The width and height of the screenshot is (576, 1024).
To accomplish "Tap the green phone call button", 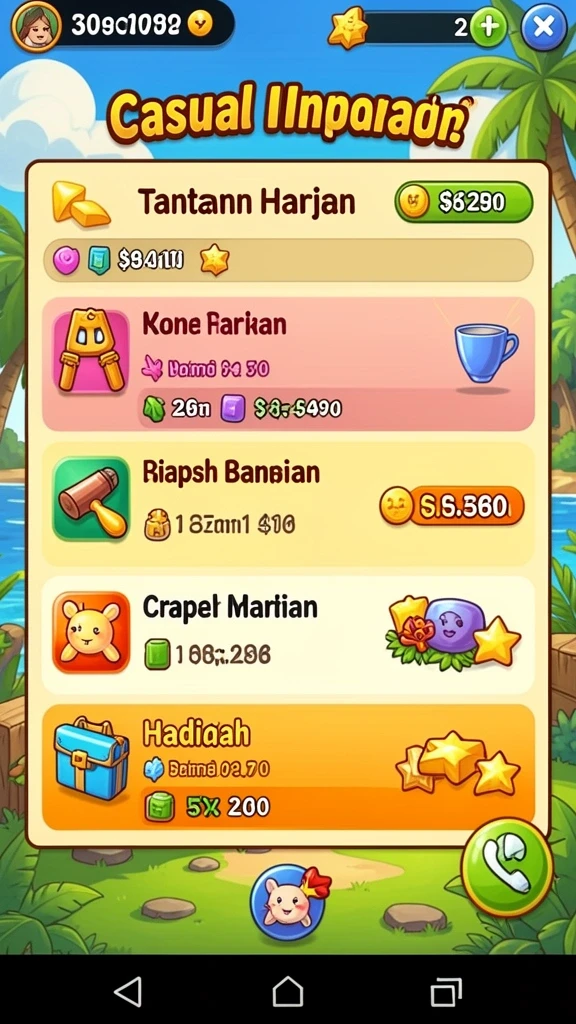I will (x=507, y=868).
